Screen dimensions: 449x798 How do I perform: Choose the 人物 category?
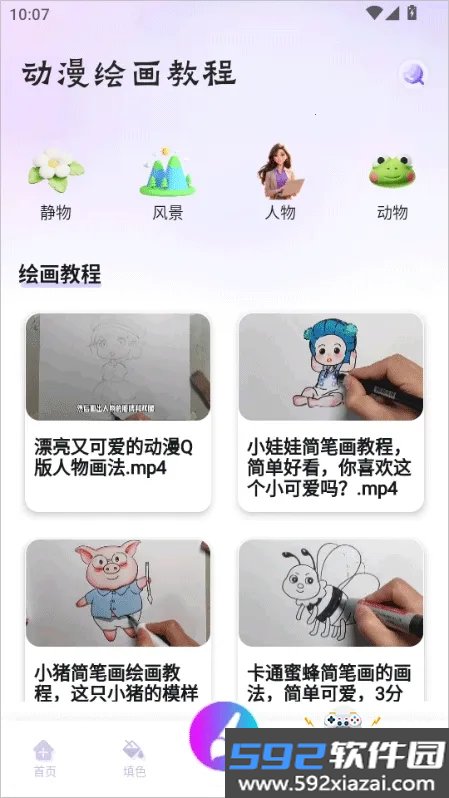pos(280,182)
